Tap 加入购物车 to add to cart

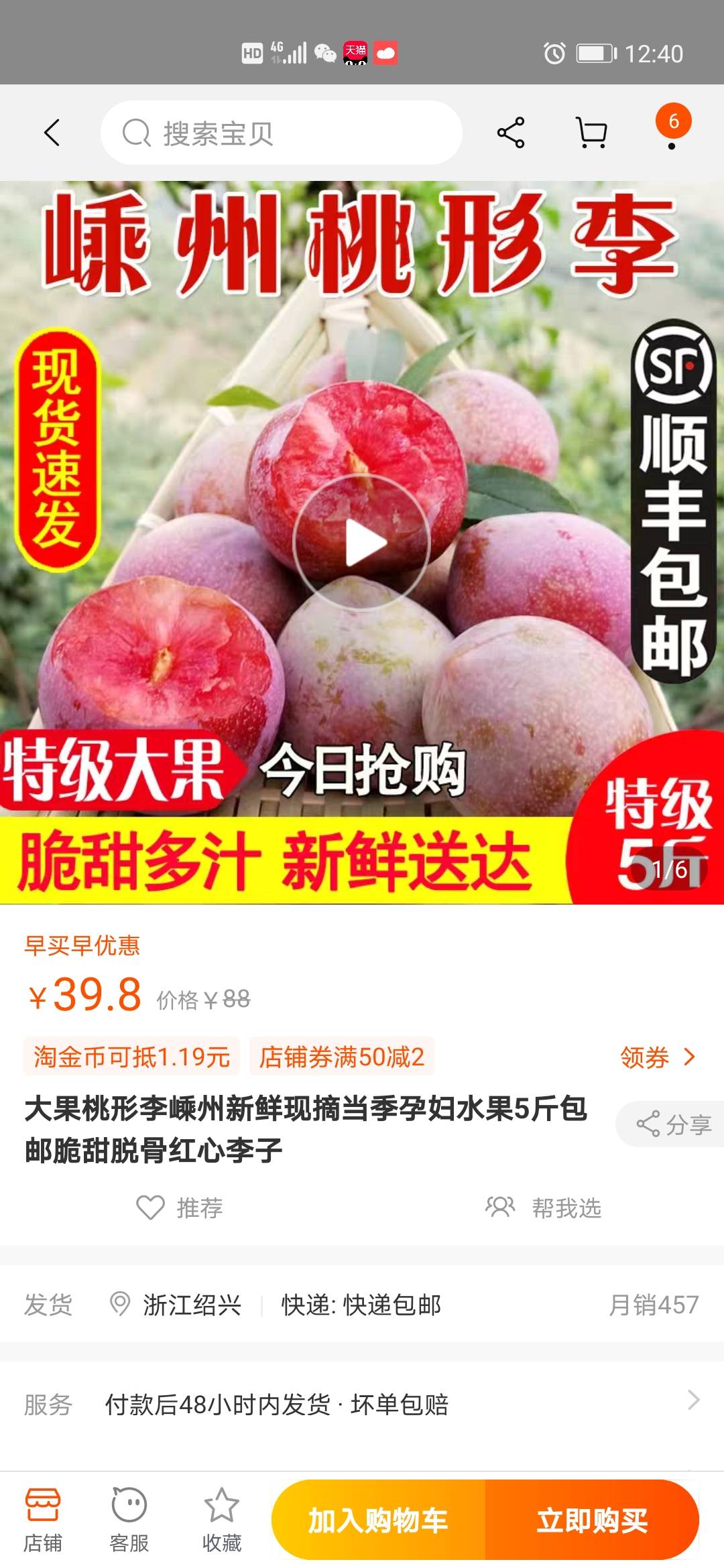378,1520
